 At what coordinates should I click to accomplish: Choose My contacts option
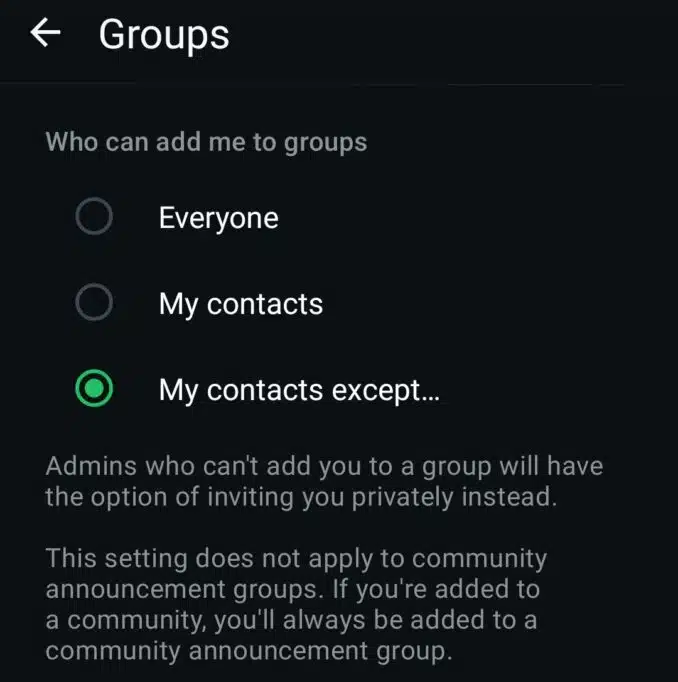[x=94, y=303]
